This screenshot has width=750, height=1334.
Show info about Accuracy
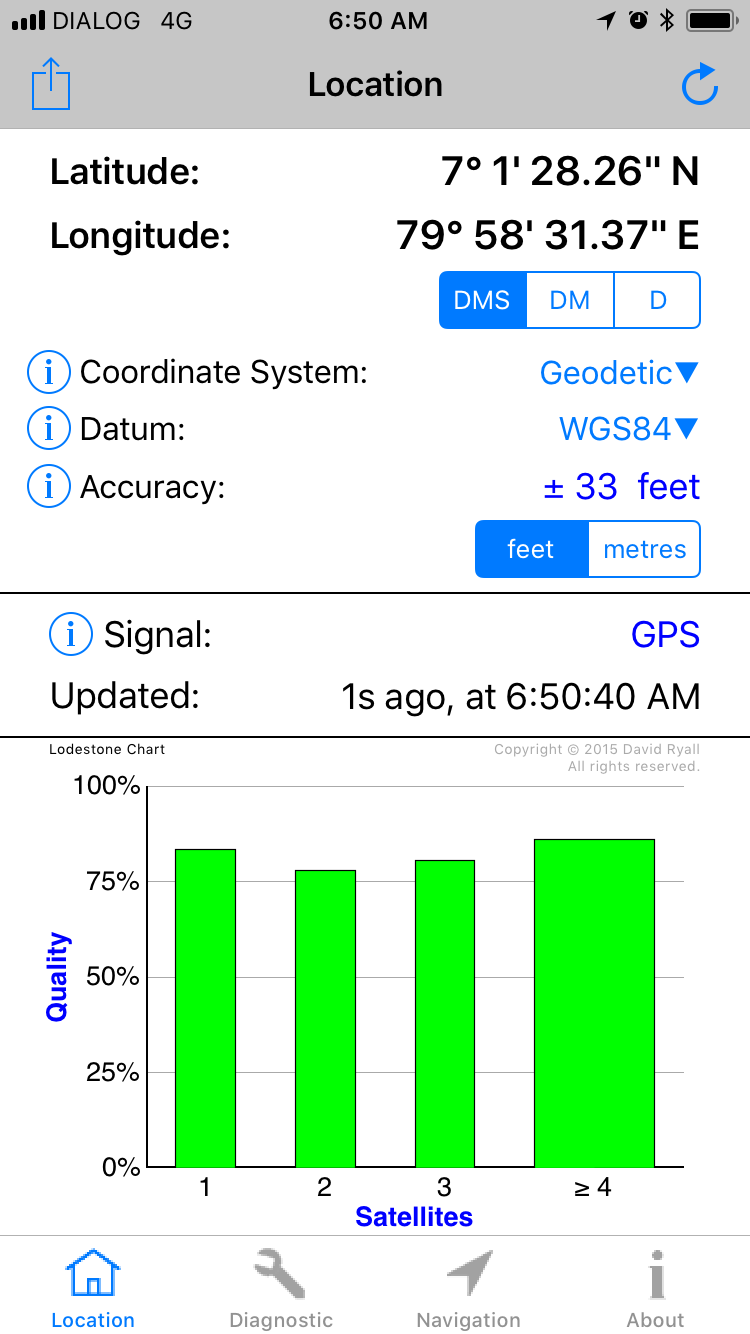point(48,487)
